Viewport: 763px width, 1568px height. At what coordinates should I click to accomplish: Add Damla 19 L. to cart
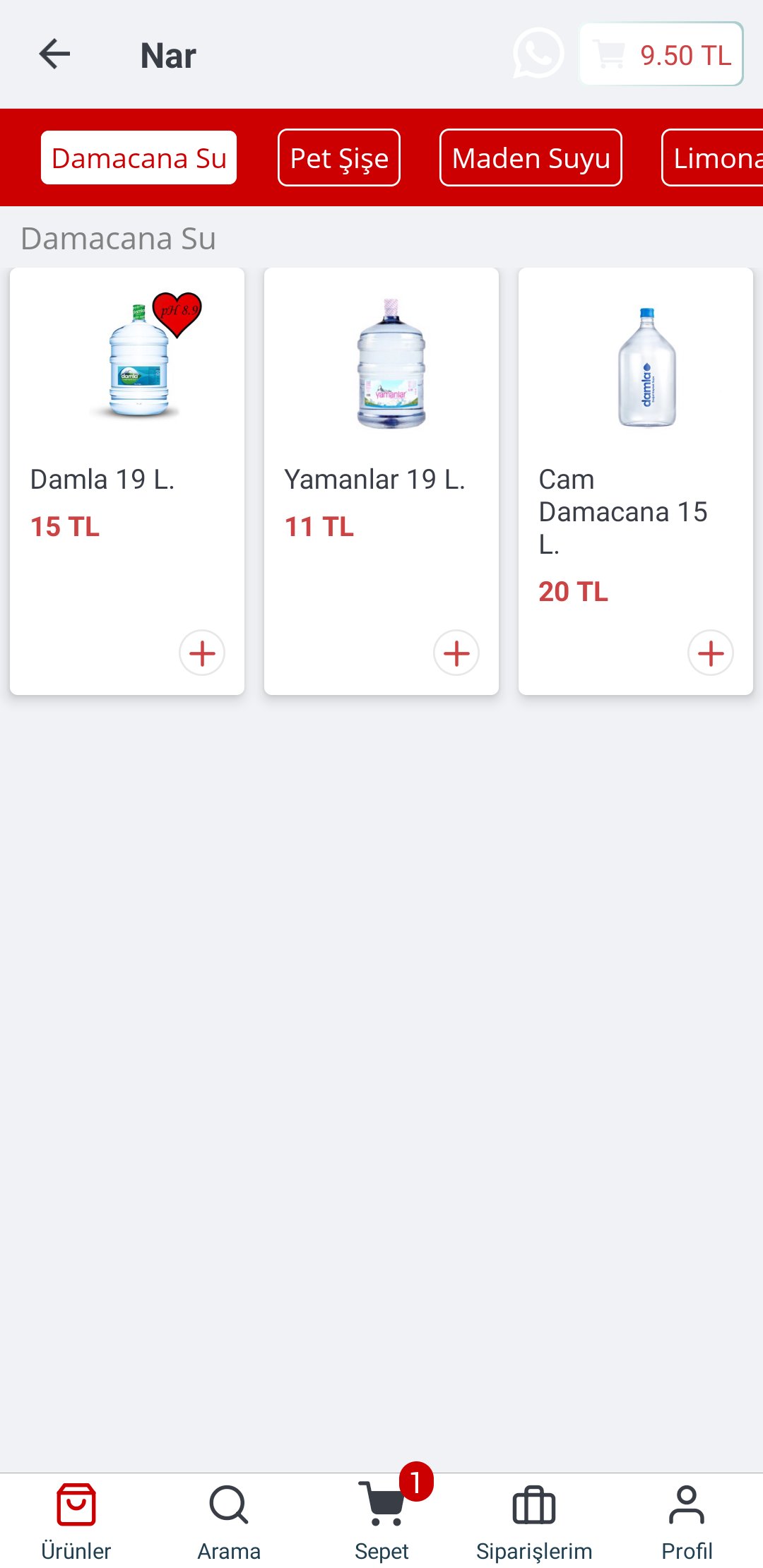(x=202, y=653)
